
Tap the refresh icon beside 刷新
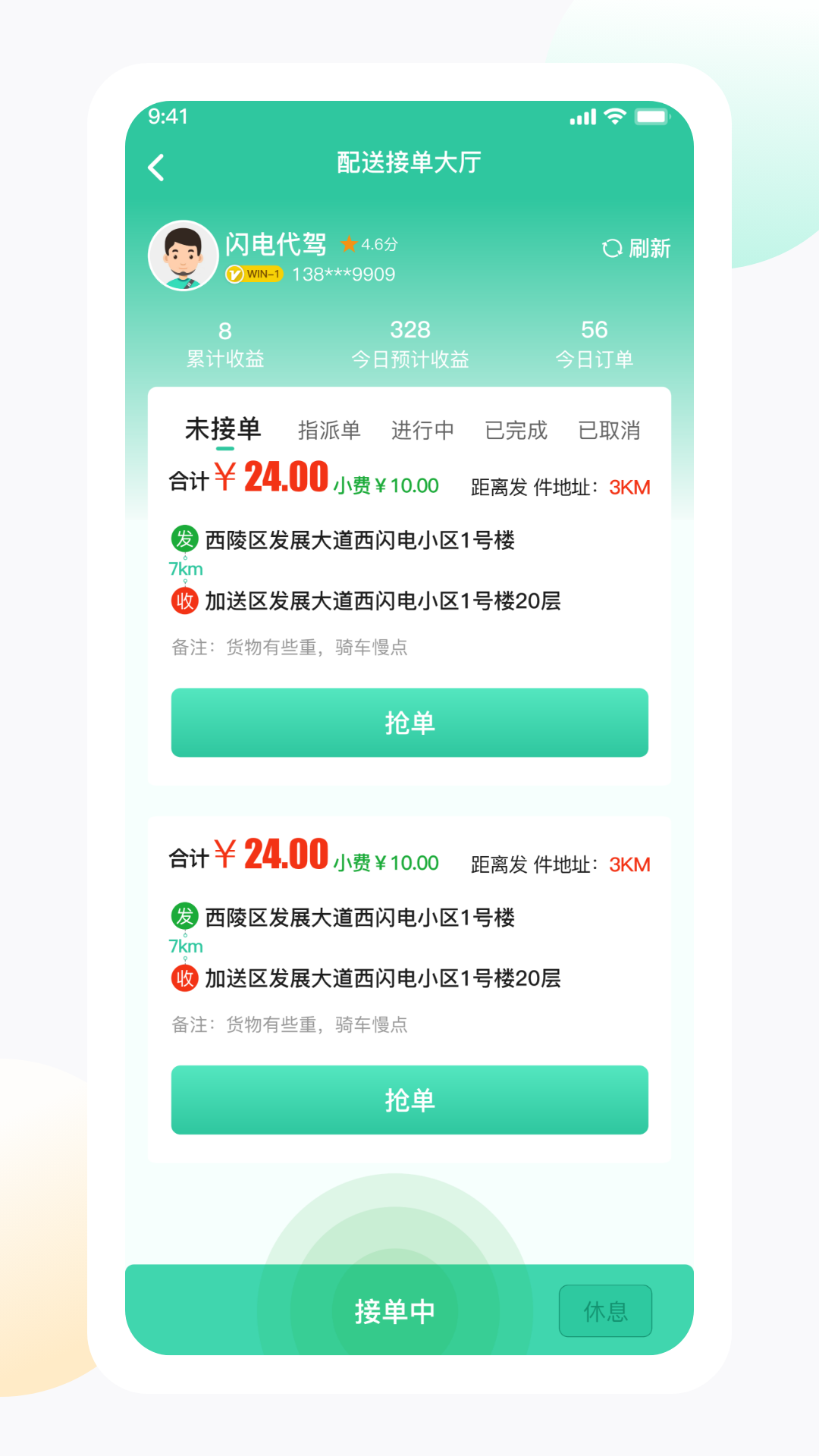pyautogui.click(x=611, y=248)
